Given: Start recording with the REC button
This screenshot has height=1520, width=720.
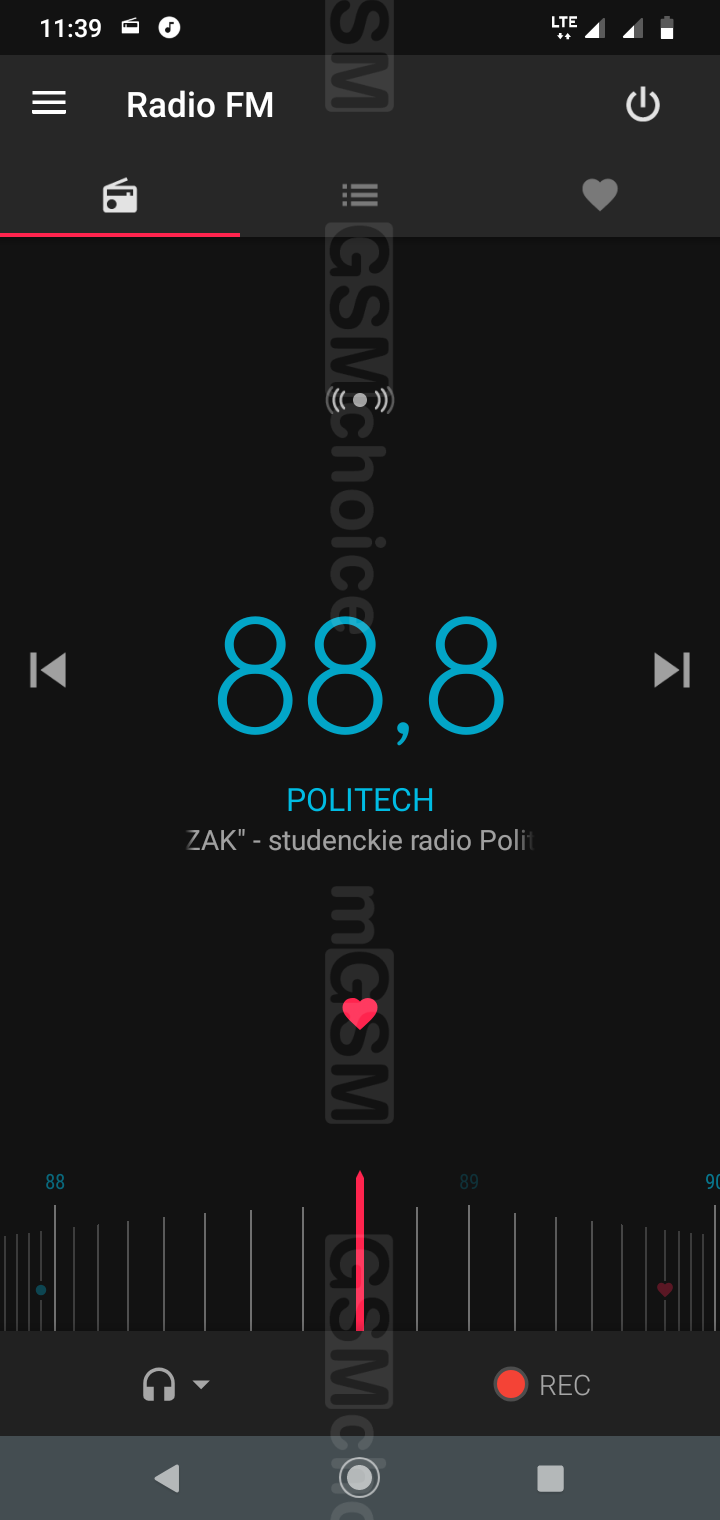Looking at the screenshot, I should click(x=543, y=1385).
